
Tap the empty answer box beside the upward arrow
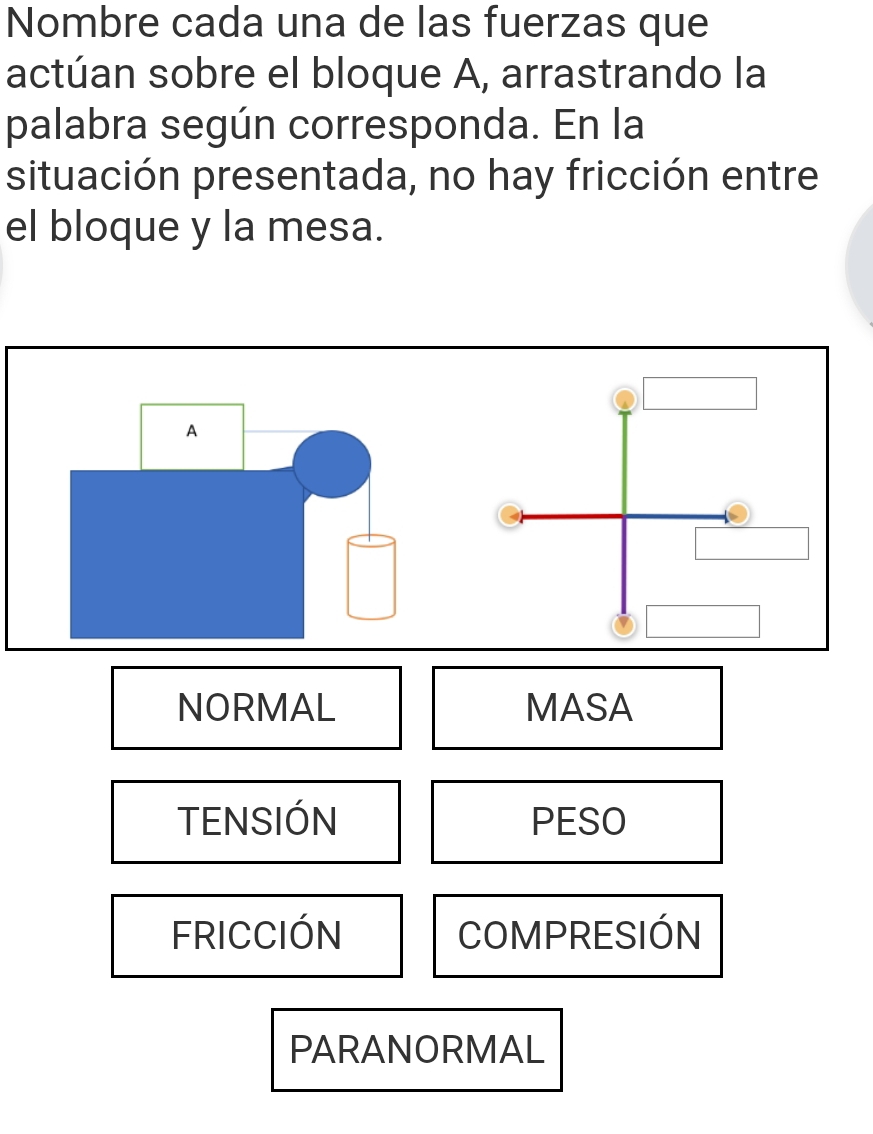click(699, 393)
